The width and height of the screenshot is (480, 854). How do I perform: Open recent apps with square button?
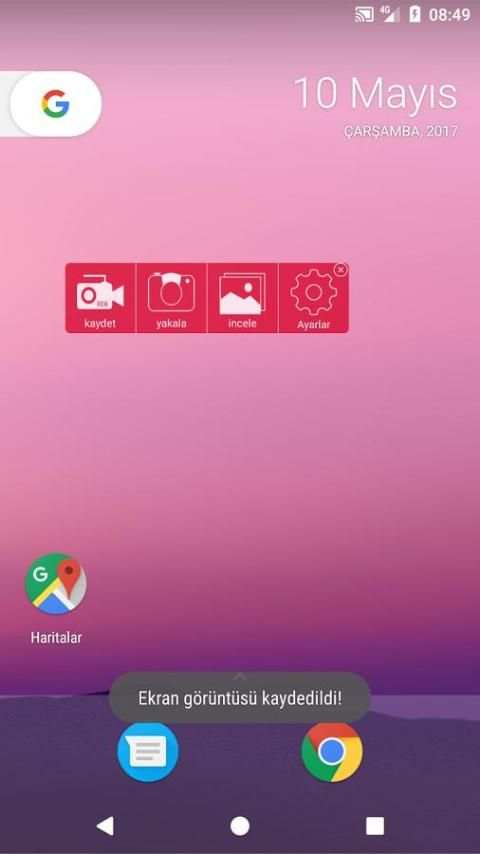(x=375, y=826)
